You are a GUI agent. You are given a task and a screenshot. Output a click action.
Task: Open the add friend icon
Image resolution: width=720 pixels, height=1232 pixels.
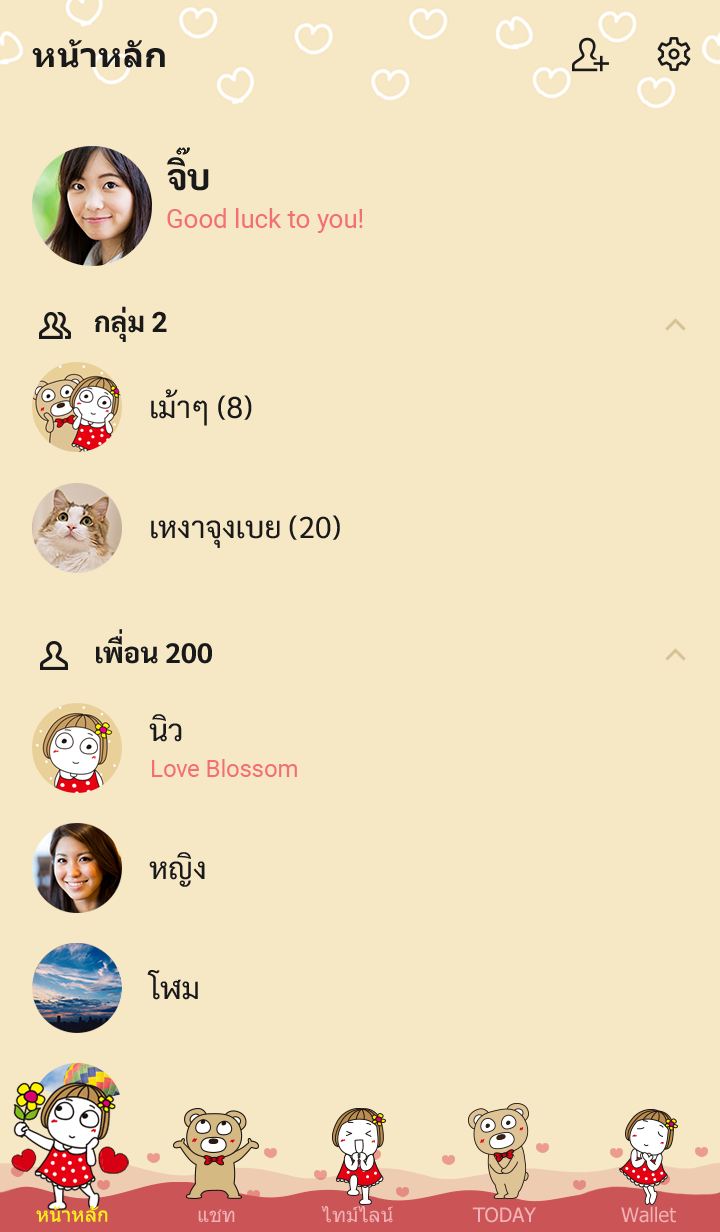point(590,55)
